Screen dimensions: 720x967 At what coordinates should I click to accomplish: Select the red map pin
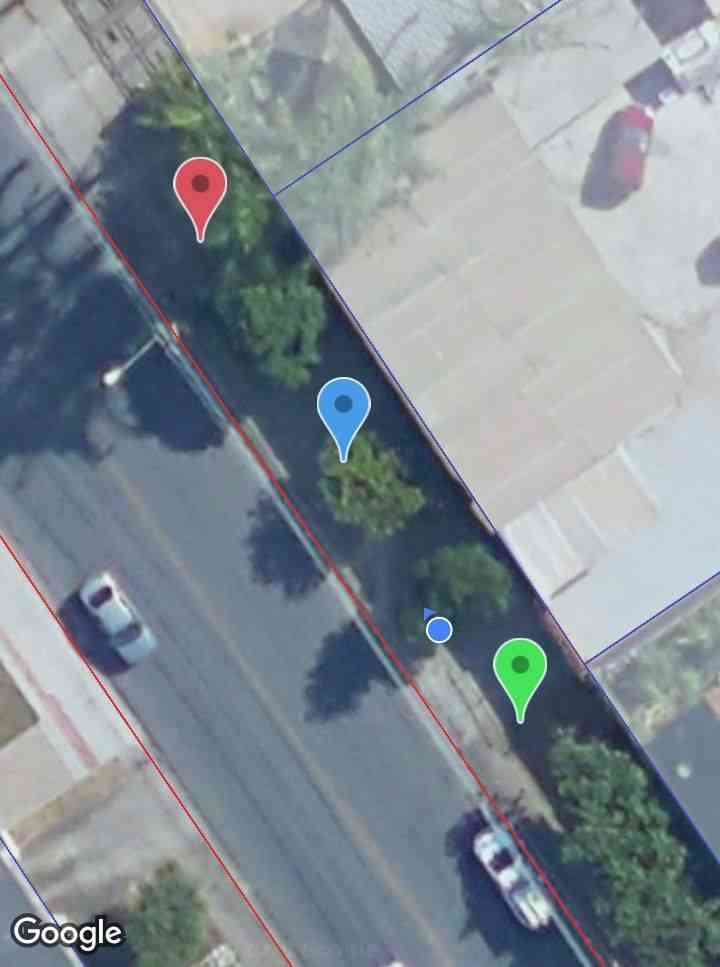click(200, 190)
